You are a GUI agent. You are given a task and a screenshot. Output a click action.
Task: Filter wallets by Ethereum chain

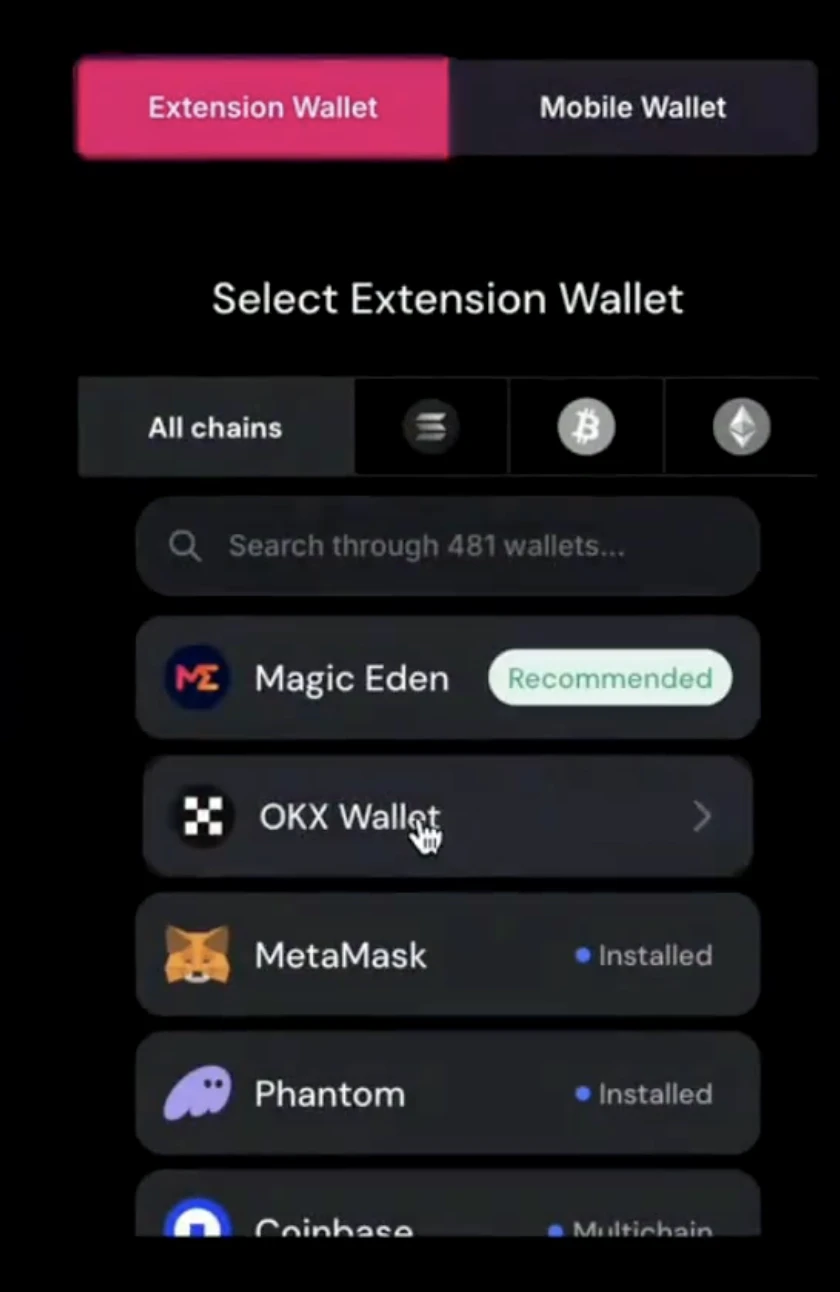point(741,428)
